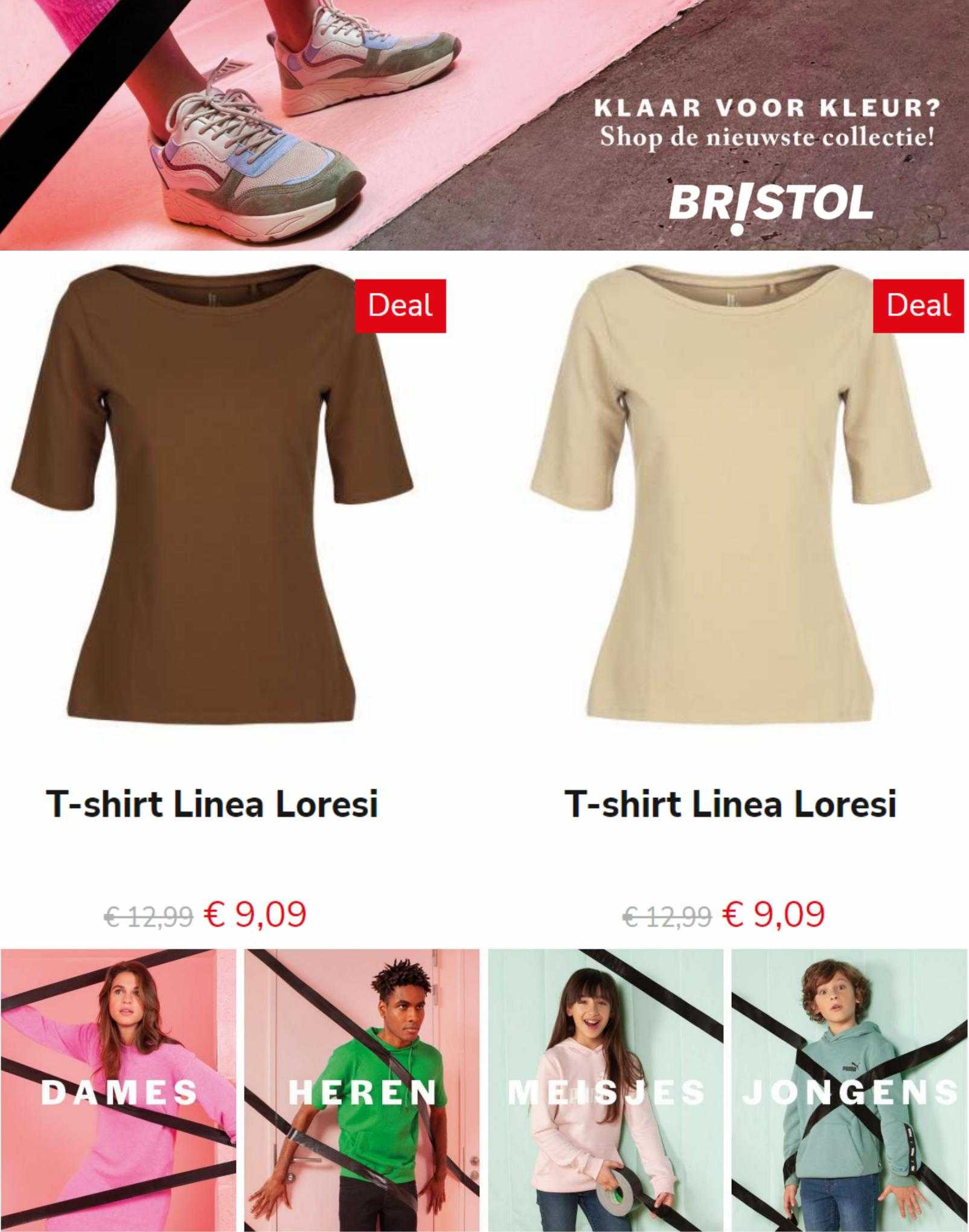Browse the Jongens category
The height and width of the screenshot is (1232, 969).
point(850,1091)
